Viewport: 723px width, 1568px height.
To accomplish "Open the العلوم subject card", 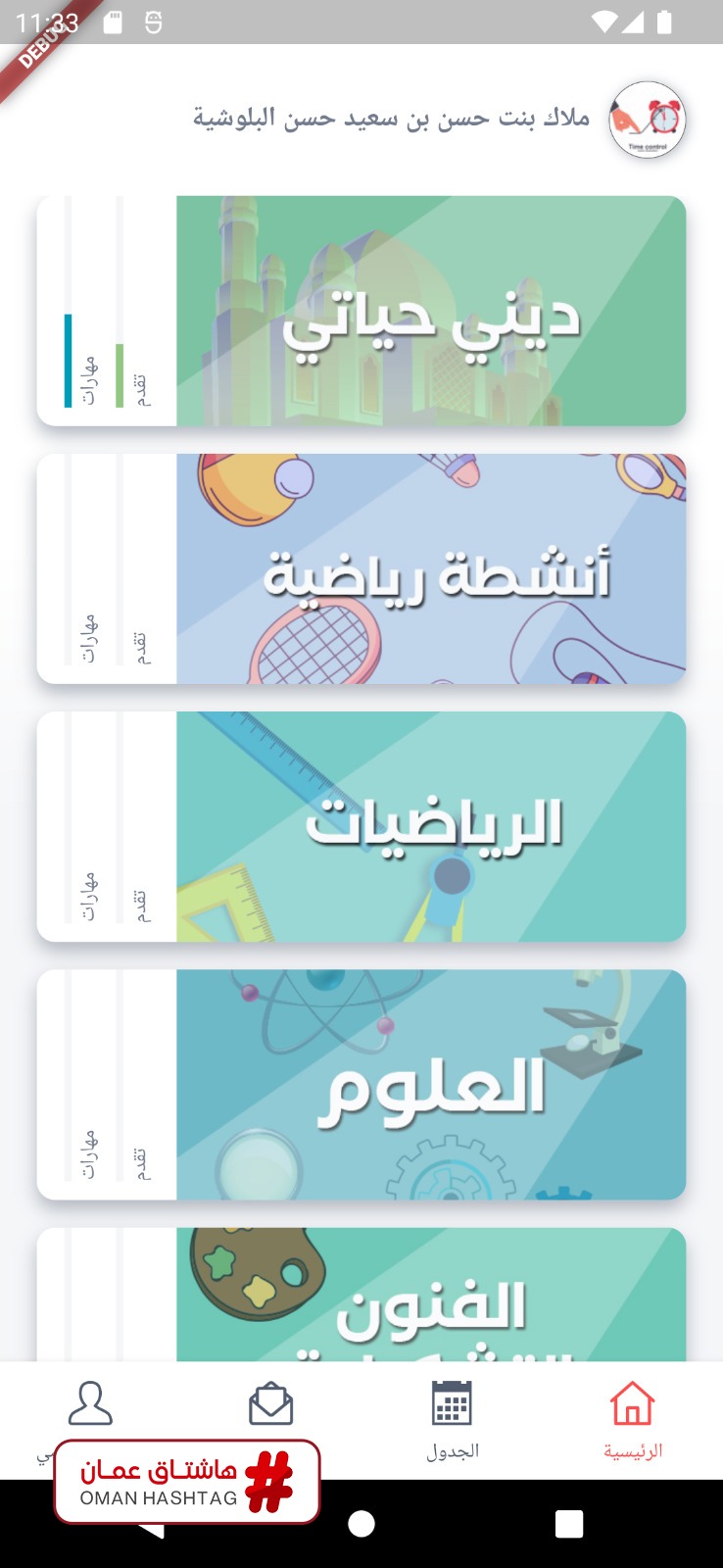I will [361, 1084].
